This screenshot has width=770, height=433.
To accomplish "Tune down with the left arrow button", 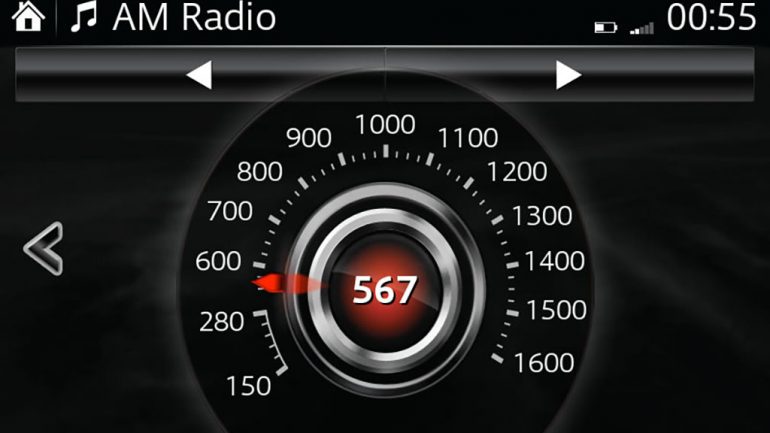I will tap(200, 75).
